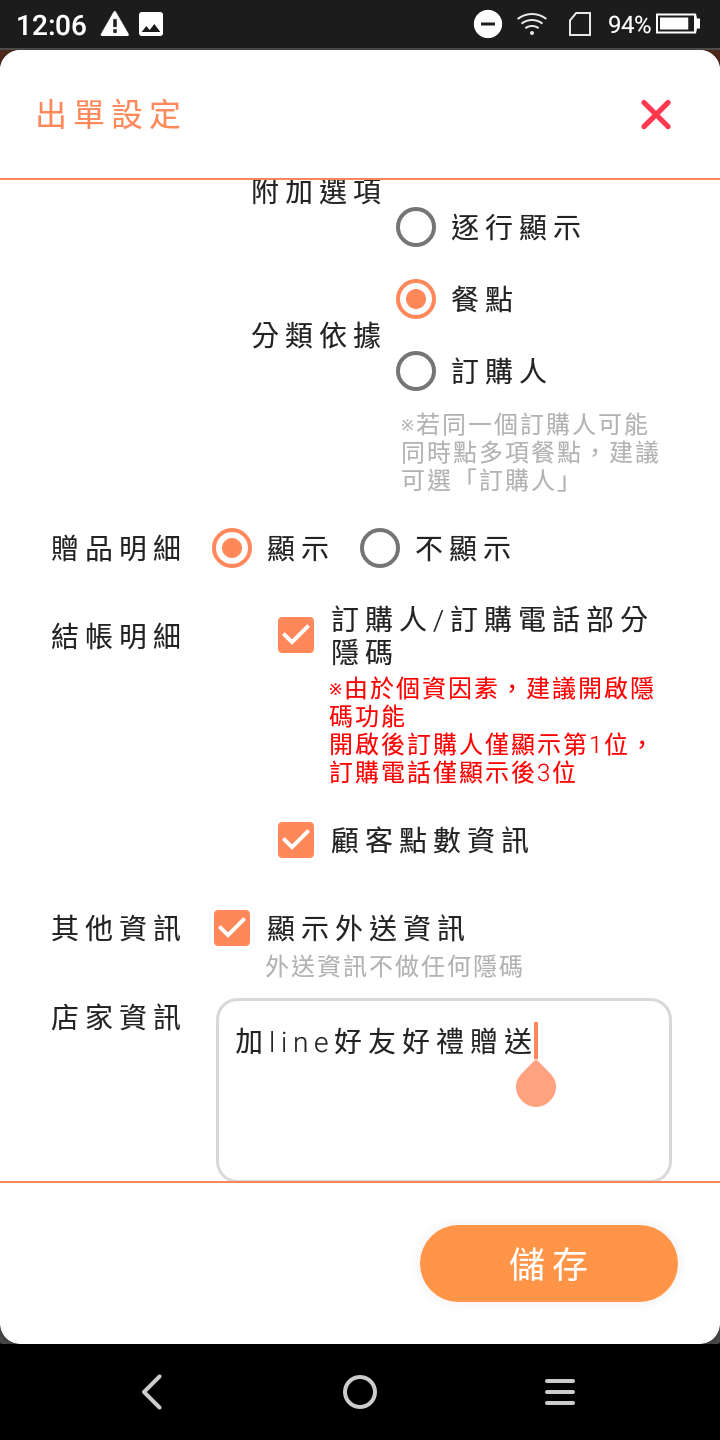Go back using system back button

pyautogui.click(x=152, y=1392)
